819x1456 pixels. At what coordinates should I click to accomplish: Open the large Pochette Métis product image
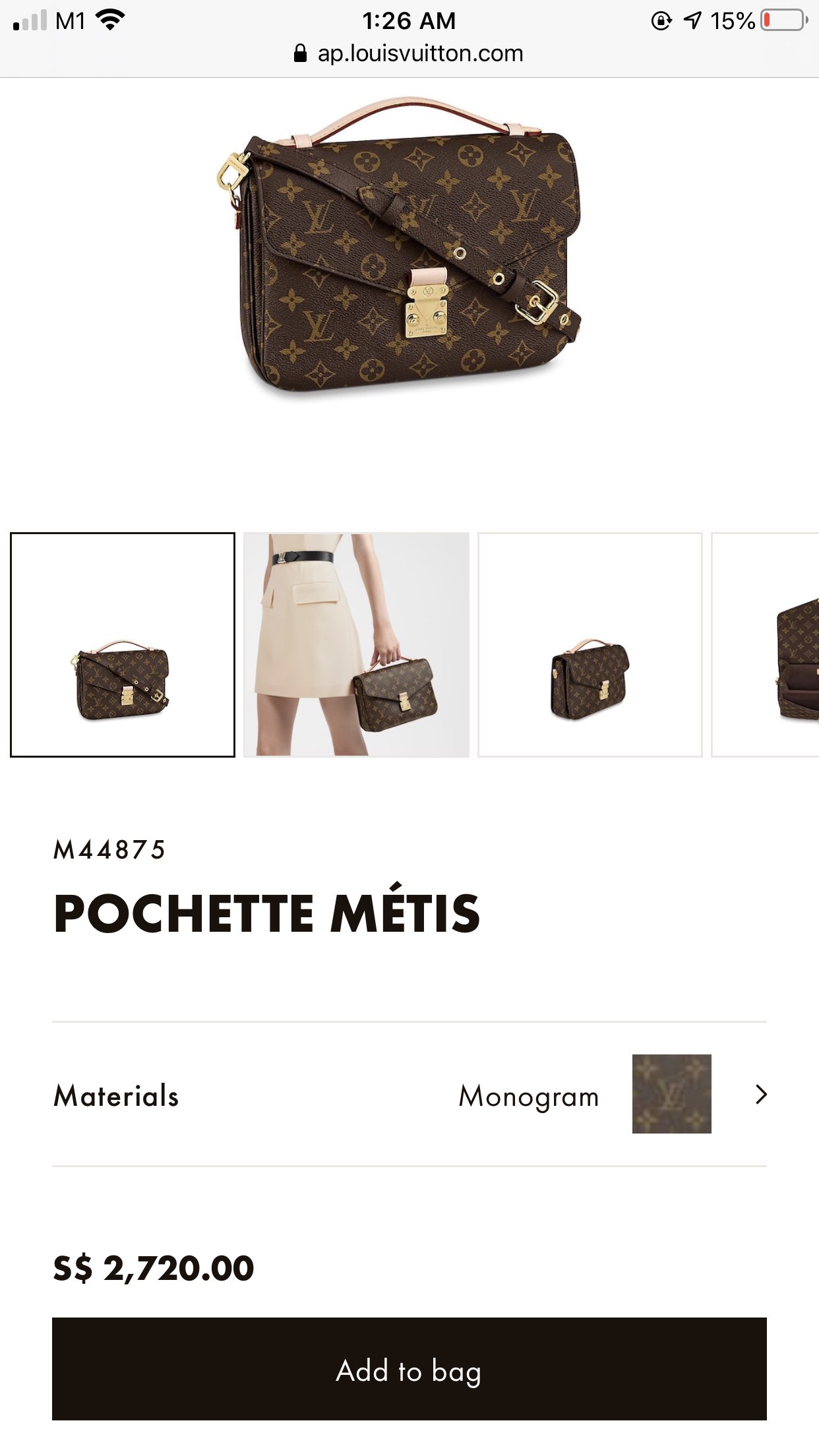[x=400, y=251]
